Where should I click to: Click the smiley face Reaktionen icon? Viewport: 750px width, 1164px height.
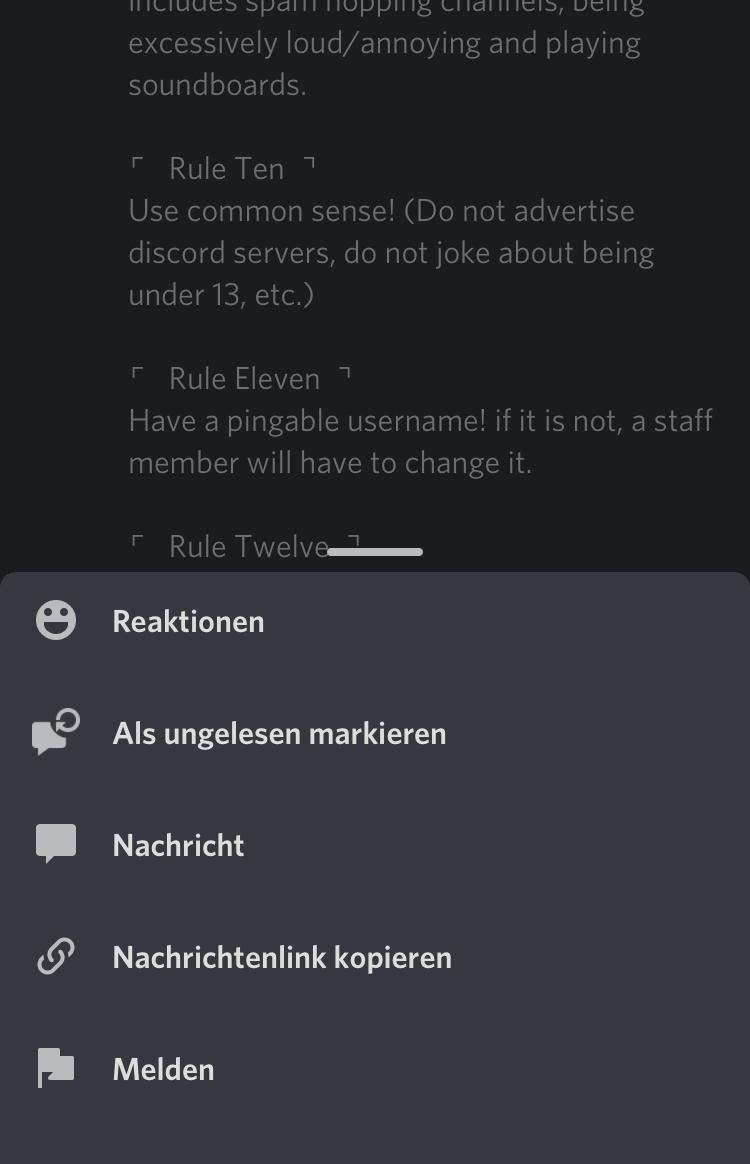[55, 620]
